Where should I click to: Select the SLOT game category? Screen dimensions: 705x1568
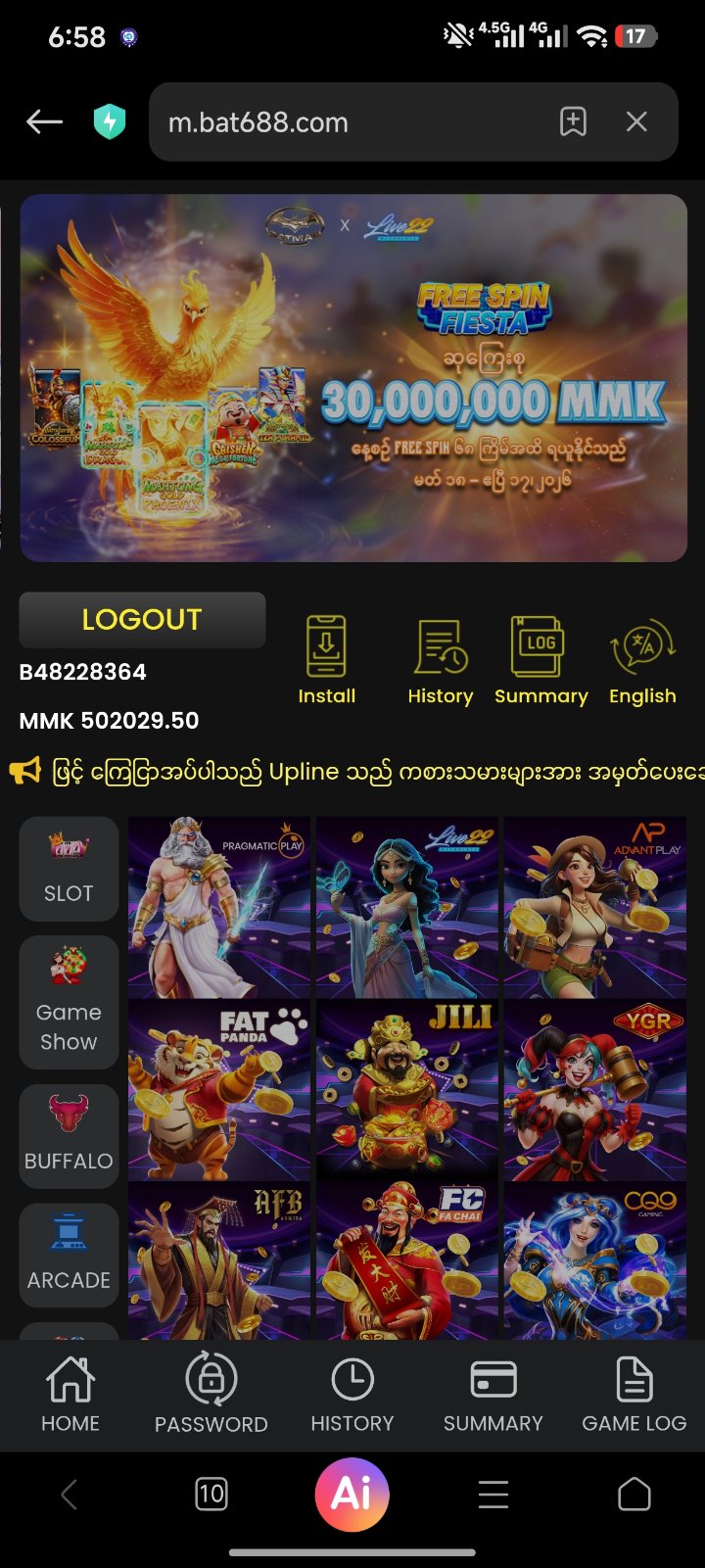coord(69,867)
